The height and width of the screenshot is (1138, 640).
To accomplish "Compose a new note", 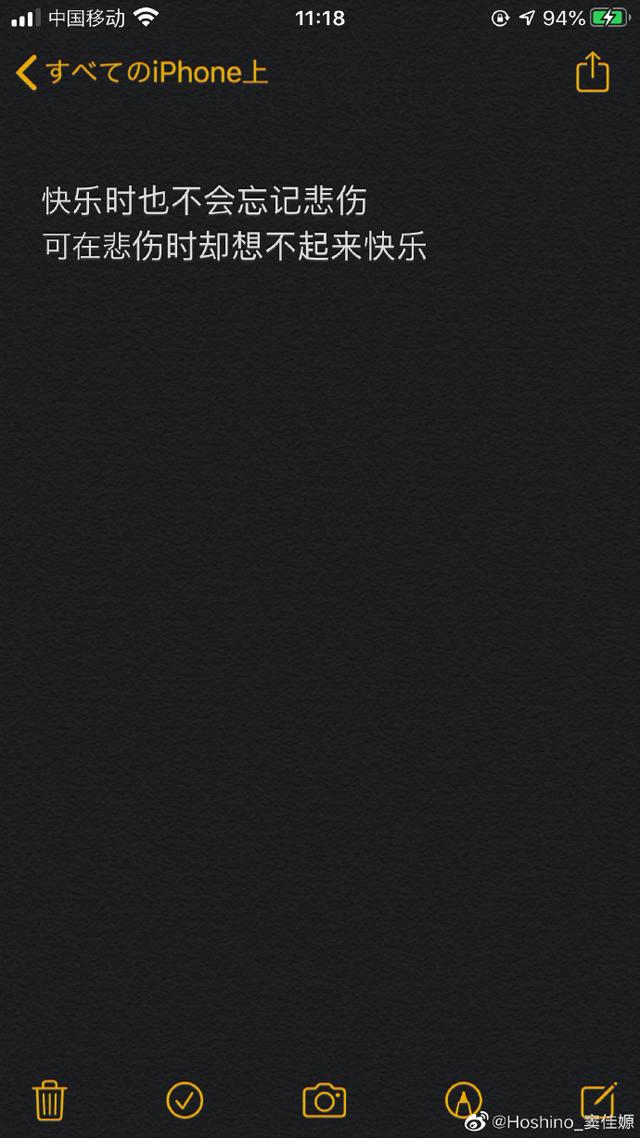I will 599,1100.
